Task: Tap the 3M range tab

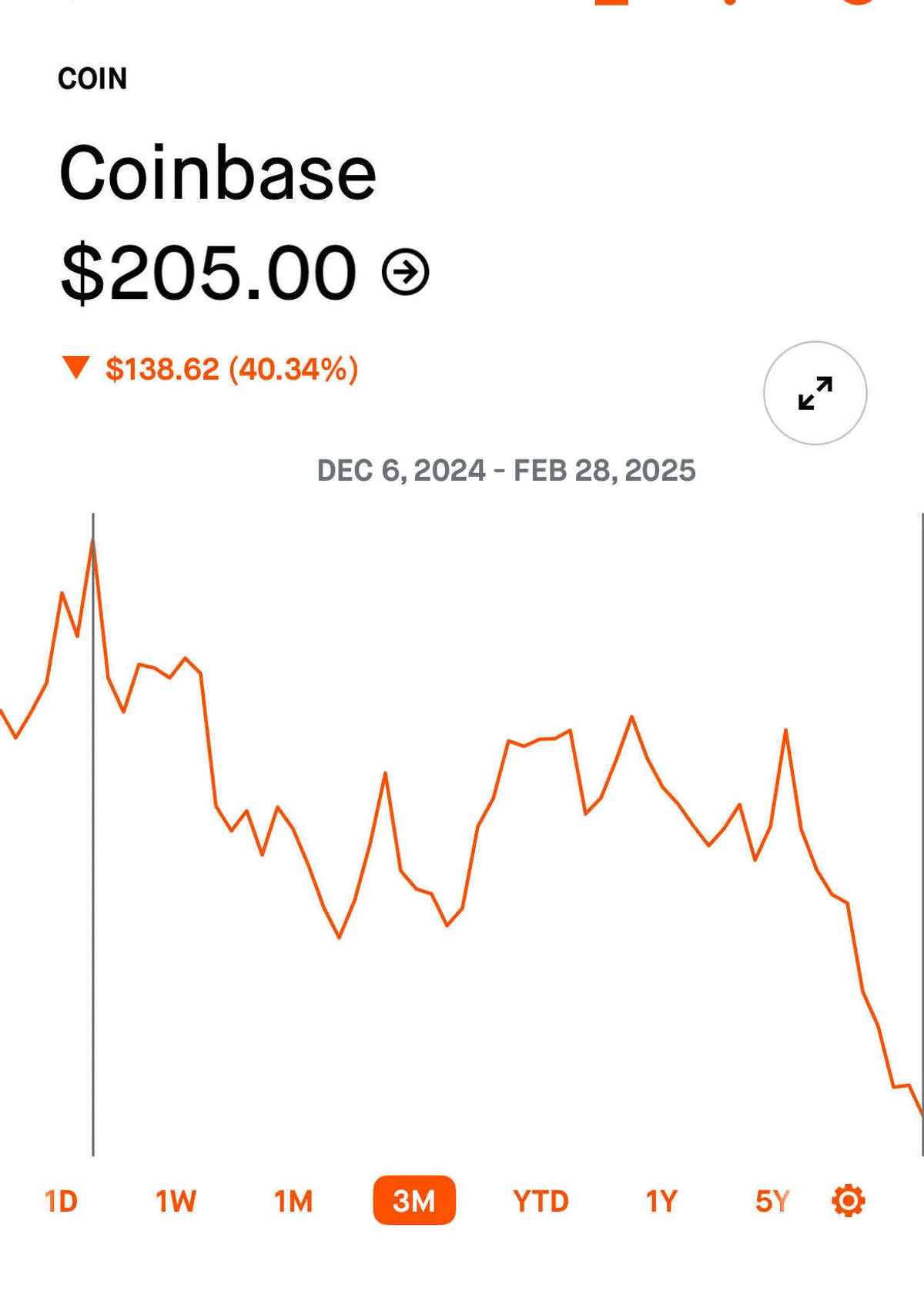Action: 414,1200
